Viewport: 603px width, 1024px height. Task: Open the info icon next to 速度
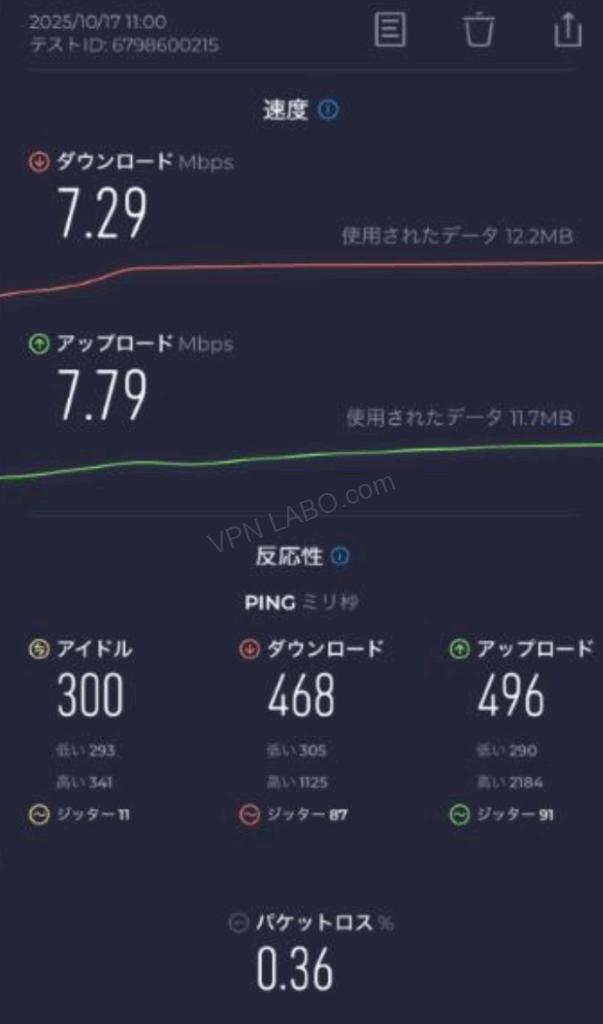328,110
